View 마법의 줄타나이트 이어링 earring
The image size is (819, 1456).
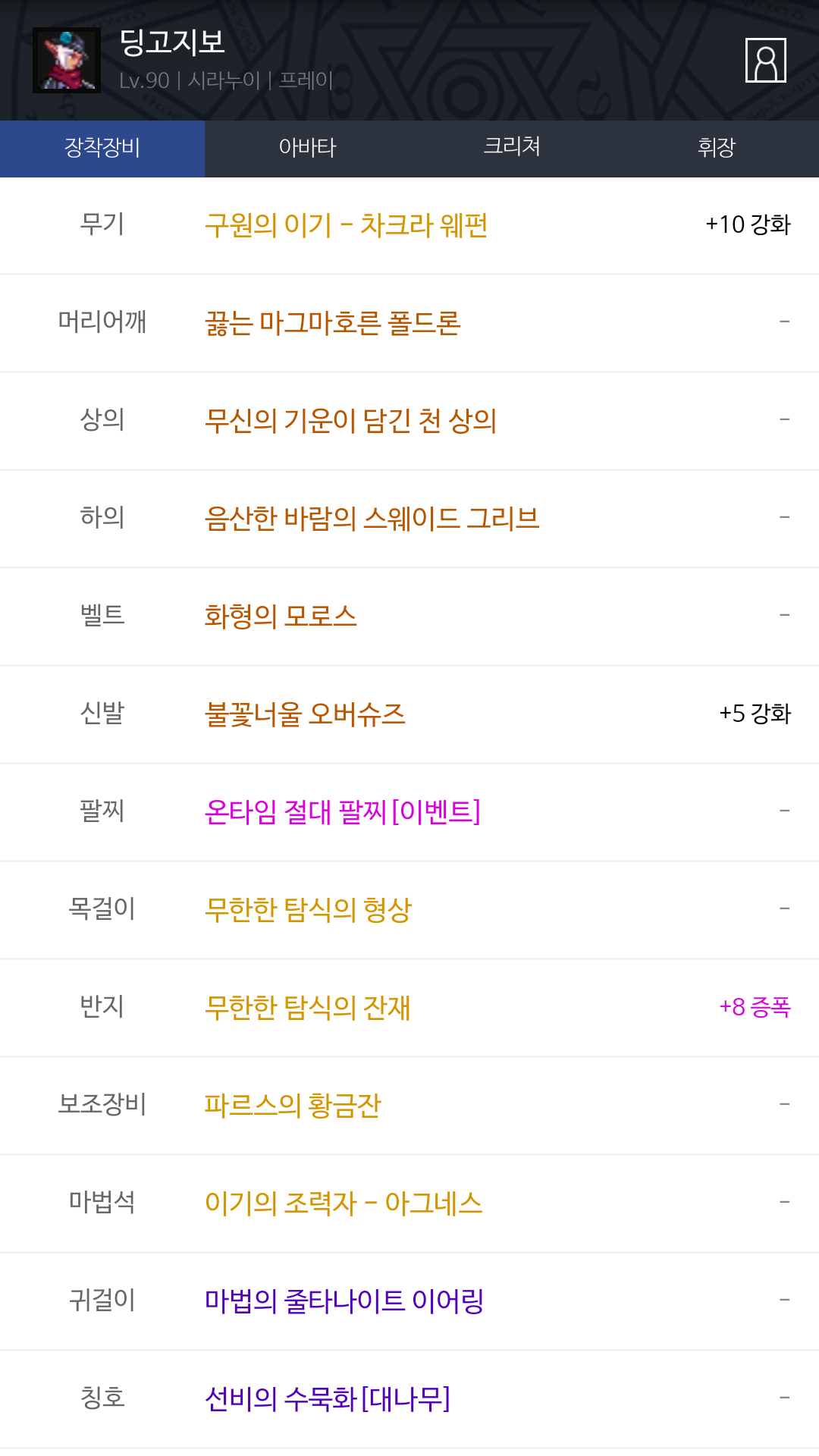coord(344,1302)
